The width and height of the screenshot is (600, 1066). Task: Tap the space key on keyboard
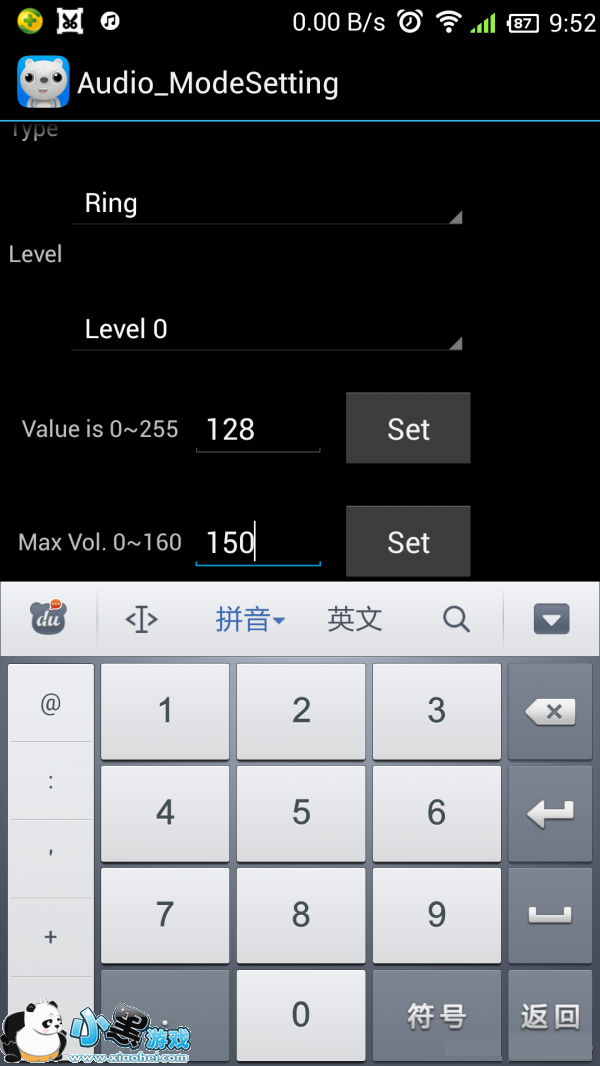click(x=550, y=915)
